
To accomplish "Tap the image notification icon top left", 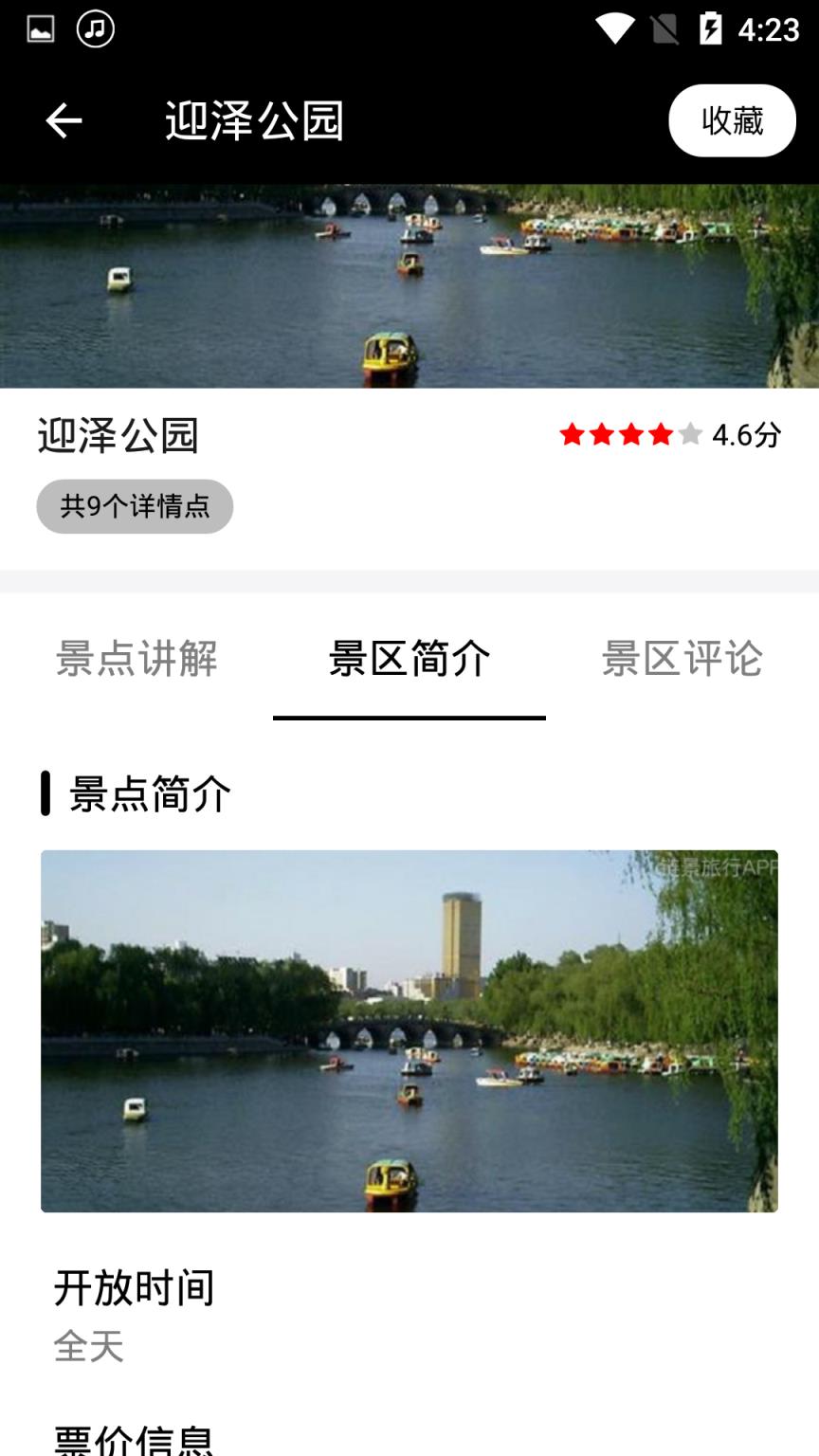I will 40,28.
